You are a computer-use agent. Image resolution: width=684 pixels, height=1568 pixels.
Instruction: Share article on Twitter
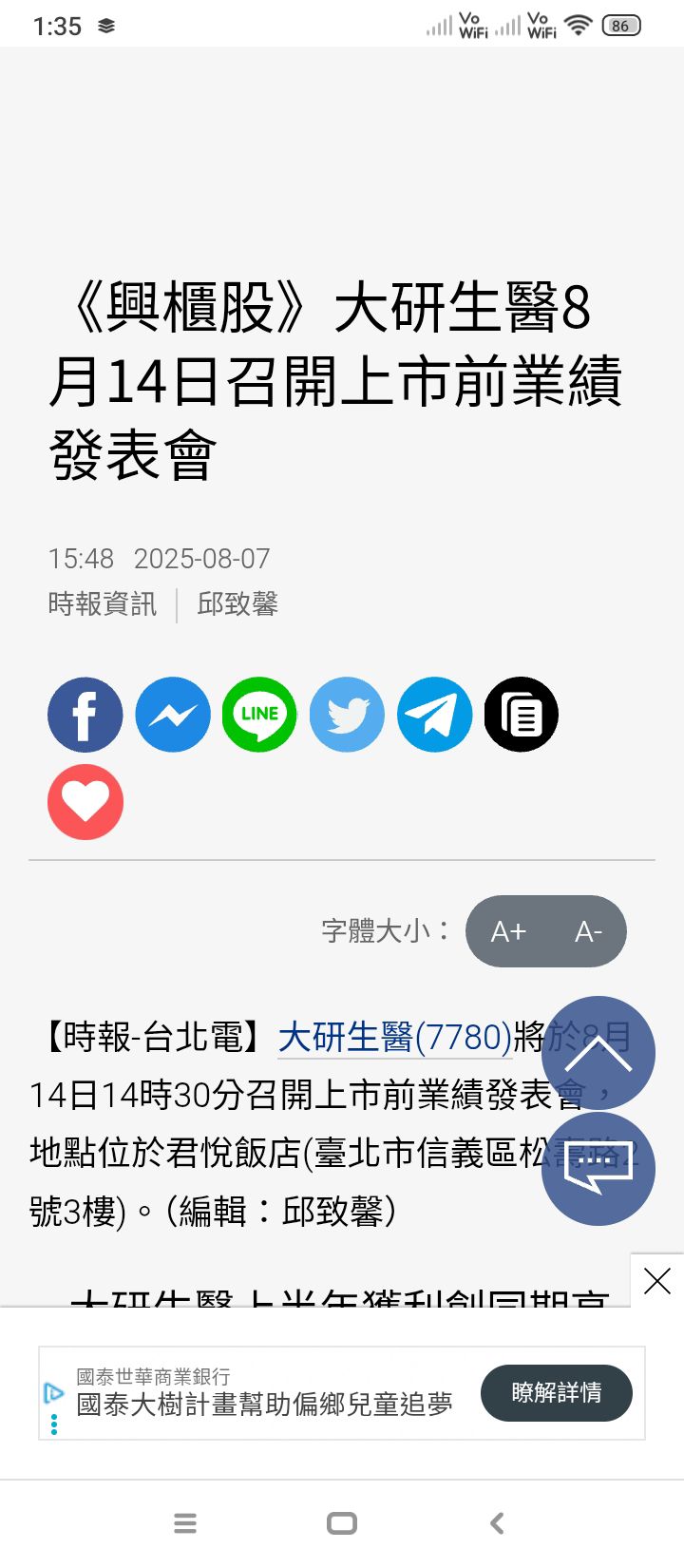click(347, 715)
